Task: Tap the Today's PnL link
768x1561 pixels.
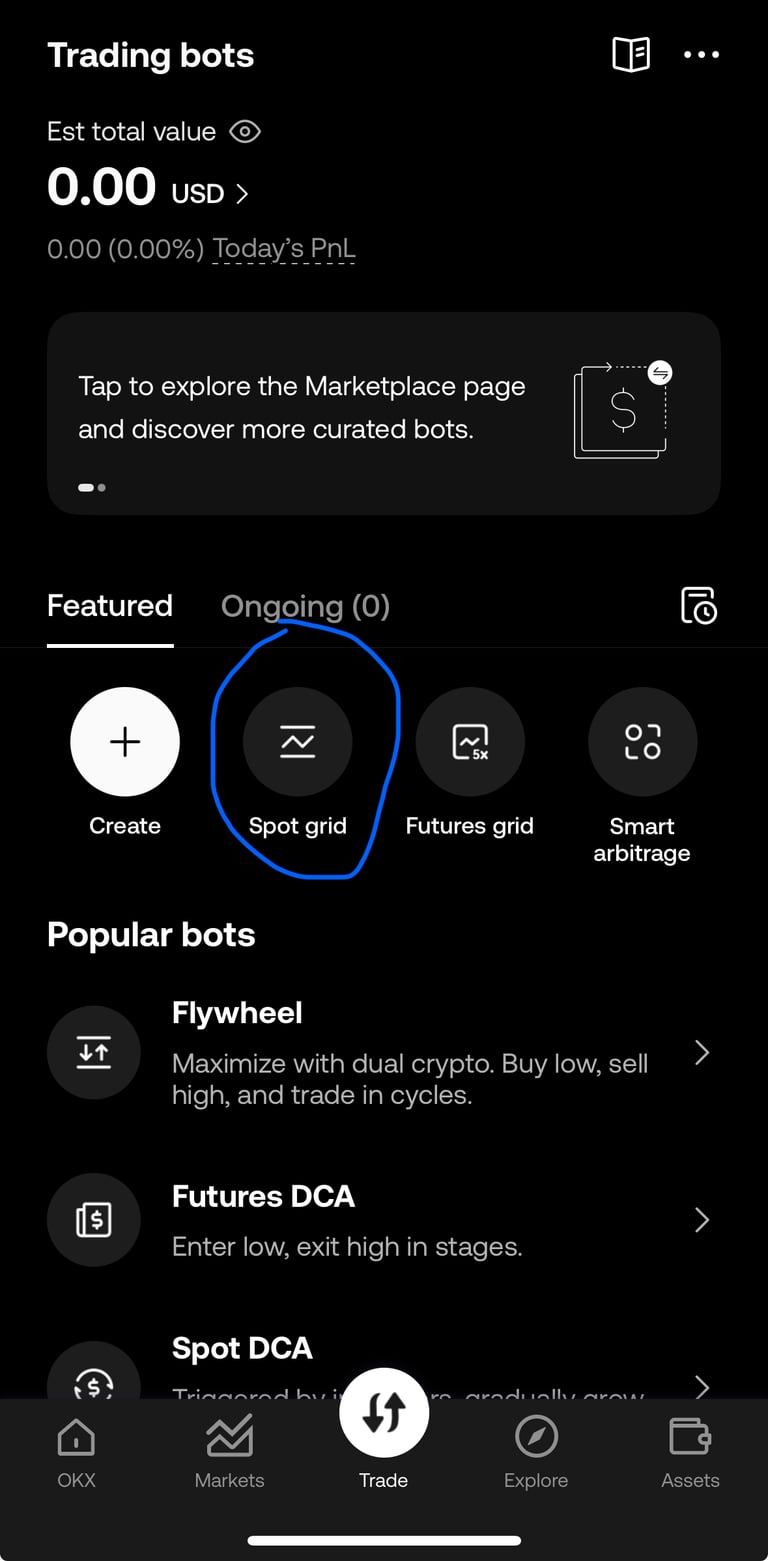Action: [x=283, y=248]
